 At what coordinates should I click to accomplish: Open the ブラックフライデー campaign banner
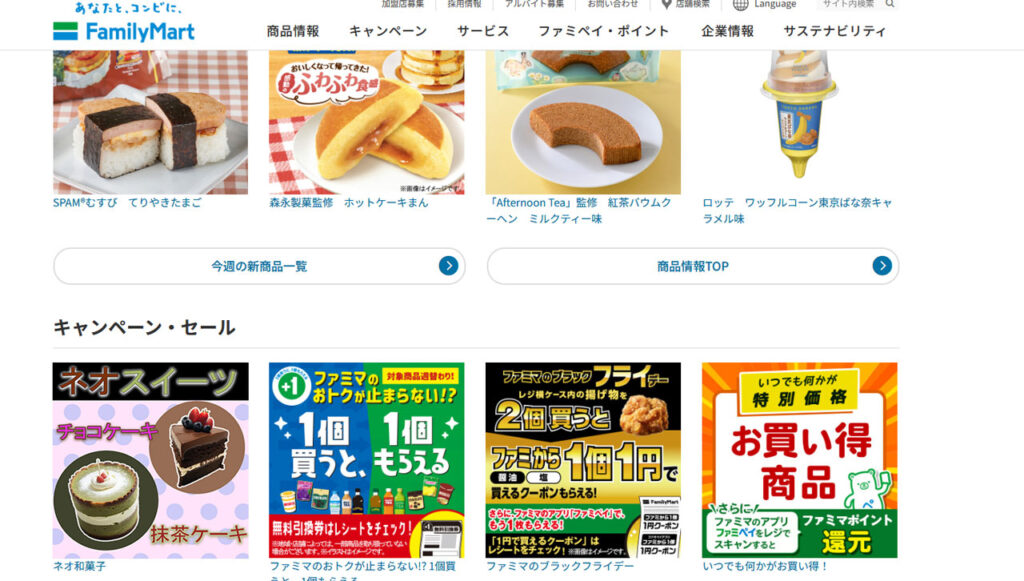click(x=582, y=460)
